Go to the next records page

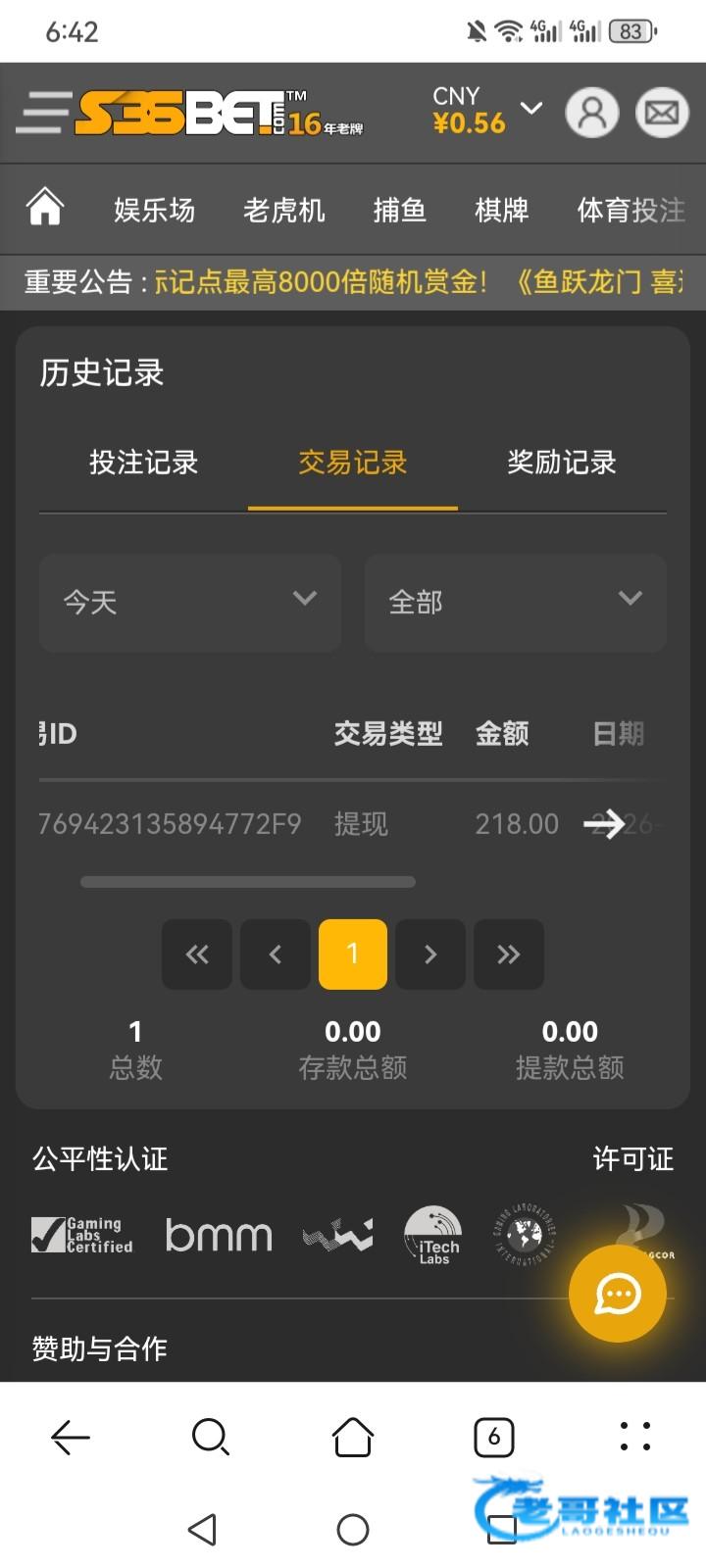tap(430, 955)
